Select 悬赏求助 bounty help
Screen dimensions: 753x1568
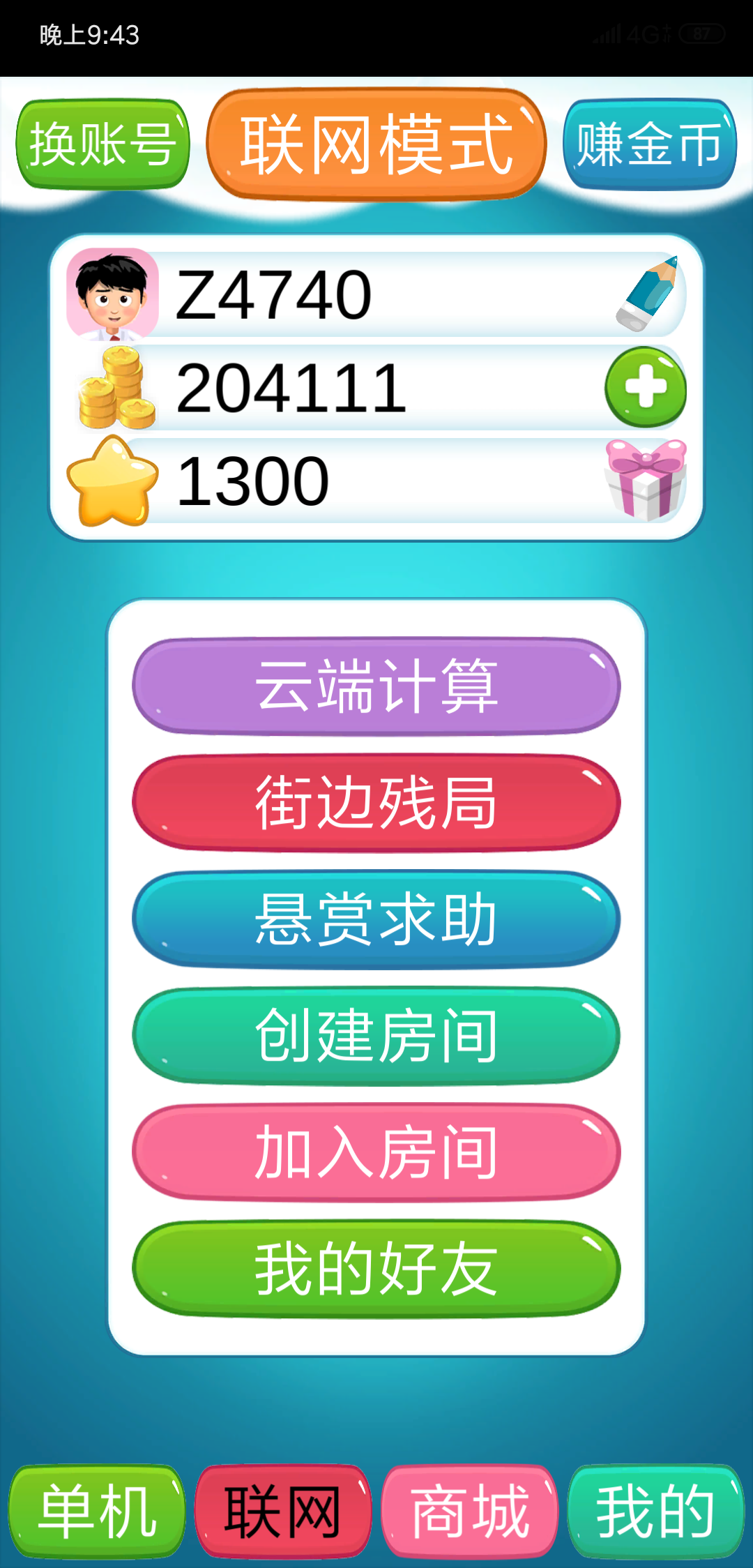(x=376, y=919)
